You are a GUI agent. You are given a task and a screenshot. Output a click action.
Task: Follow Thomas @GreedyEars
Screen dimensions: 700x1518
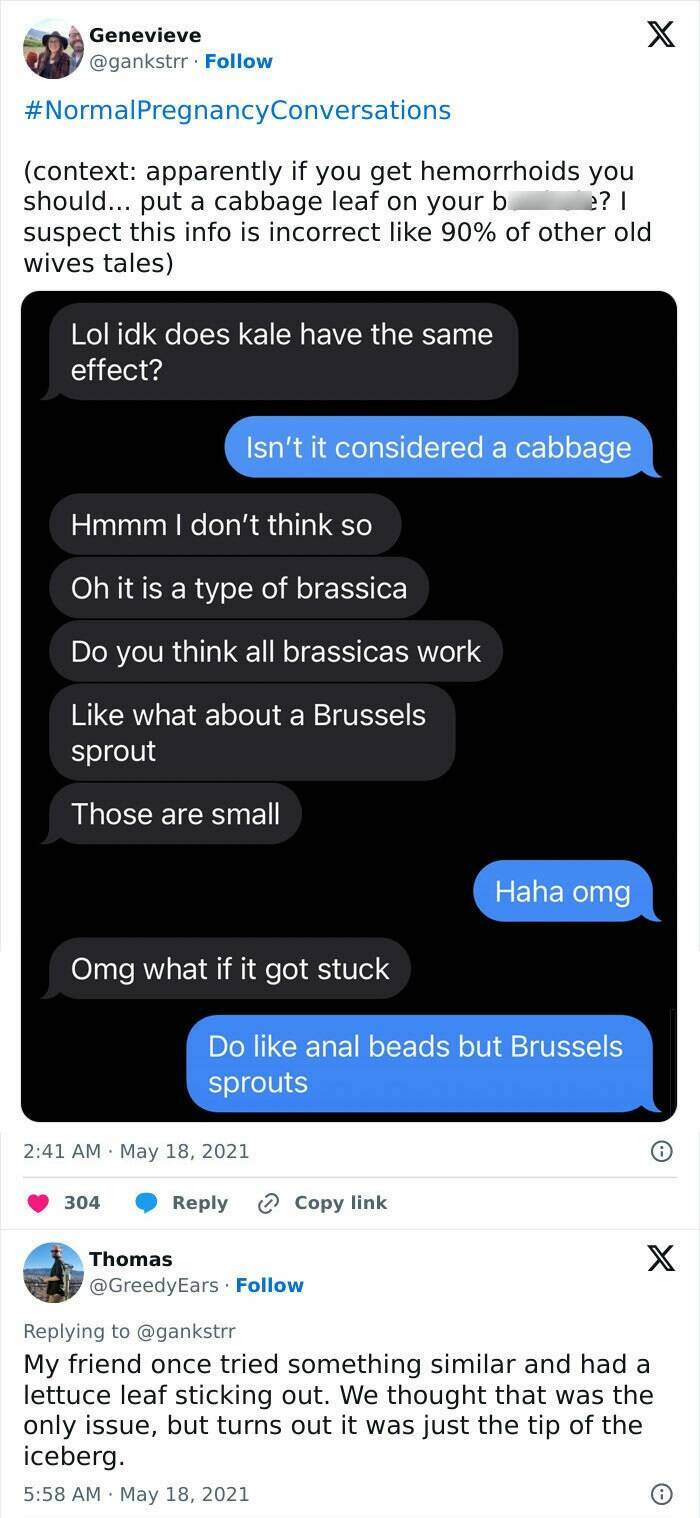pyautogui.click(x=269, y=1285)
